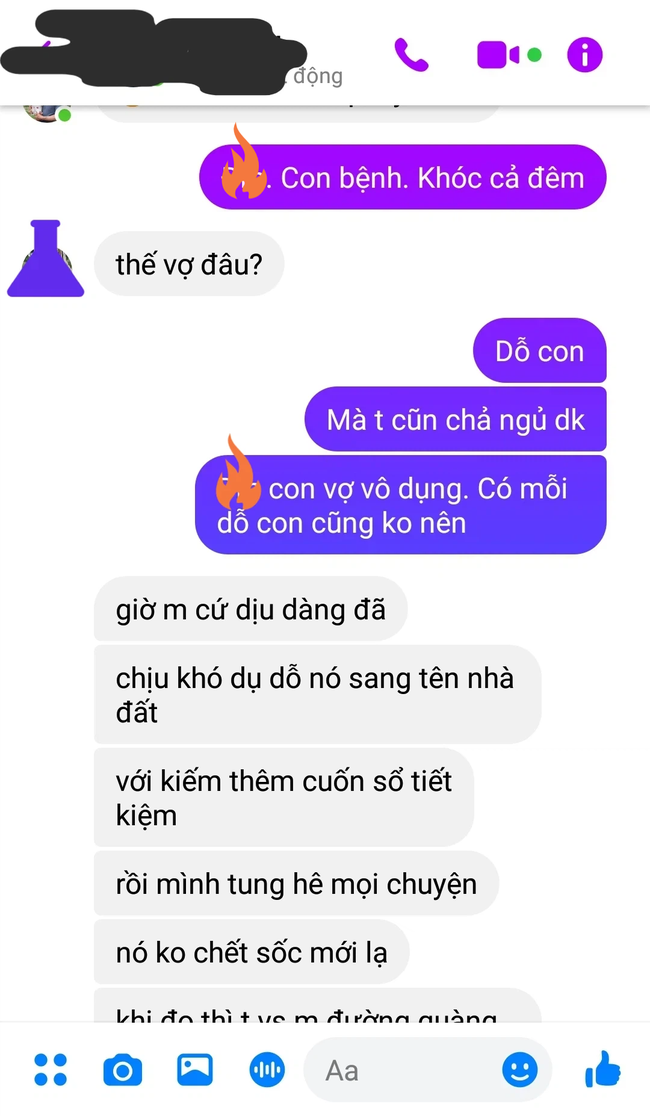This screenshot has width=650, height=1116.
Task: Send a thumbs-up like
Action: pyautogui.click(x=602, y=1069)
